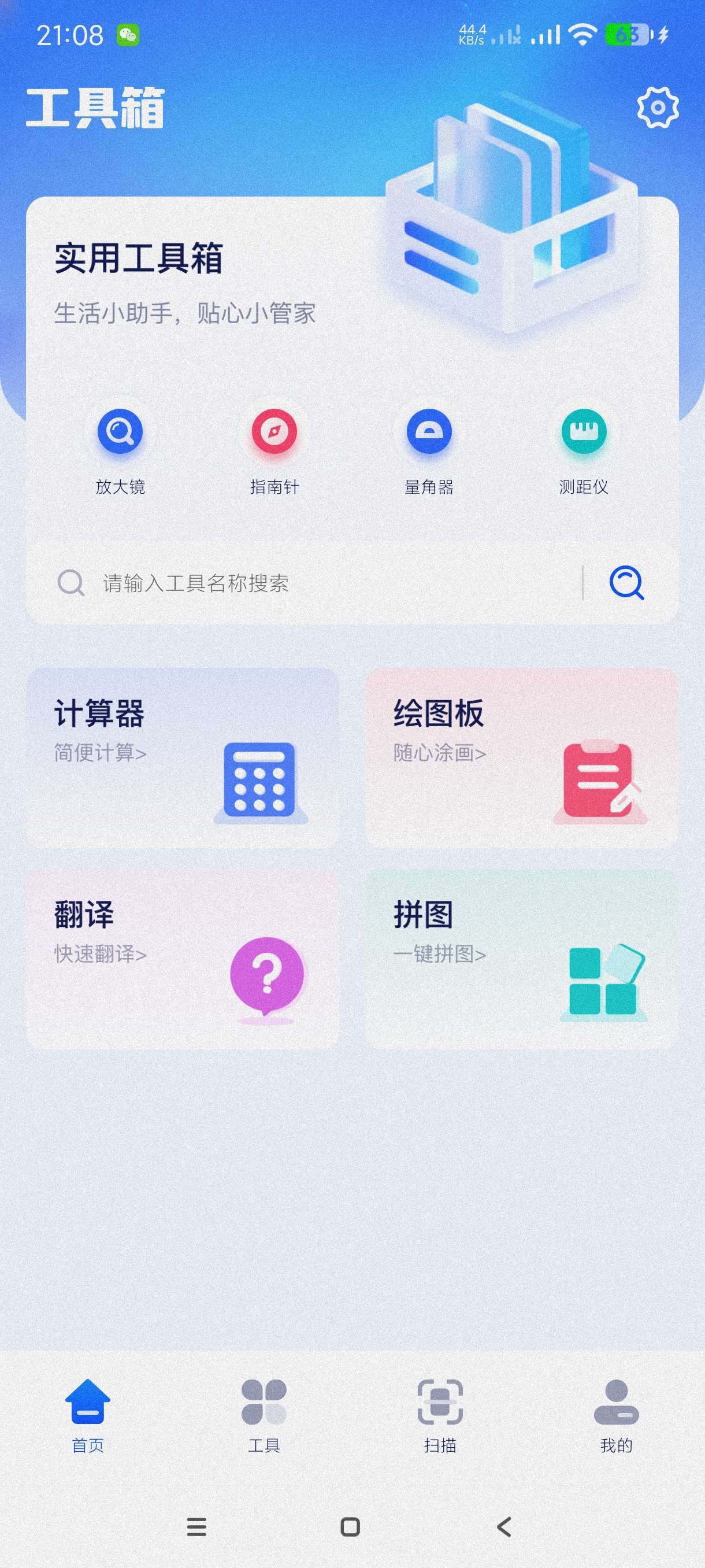Switch to the 扫描 scan tab
Viewport: 705px width, 1568px height.
tap(440, 1416)
